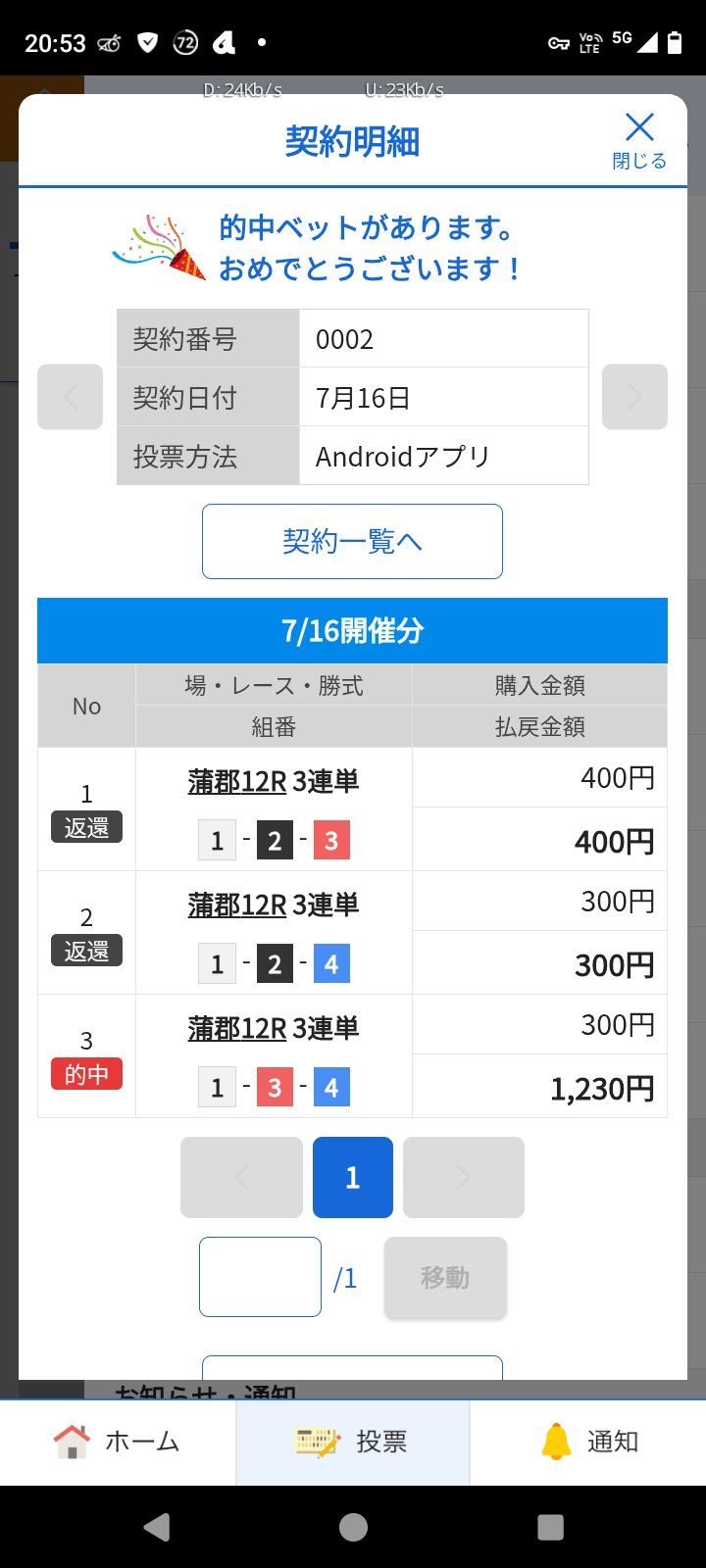The width and height of the screenshot is (706, 1568).
Task: Focus the page number input field
Action: (260, 1277)
